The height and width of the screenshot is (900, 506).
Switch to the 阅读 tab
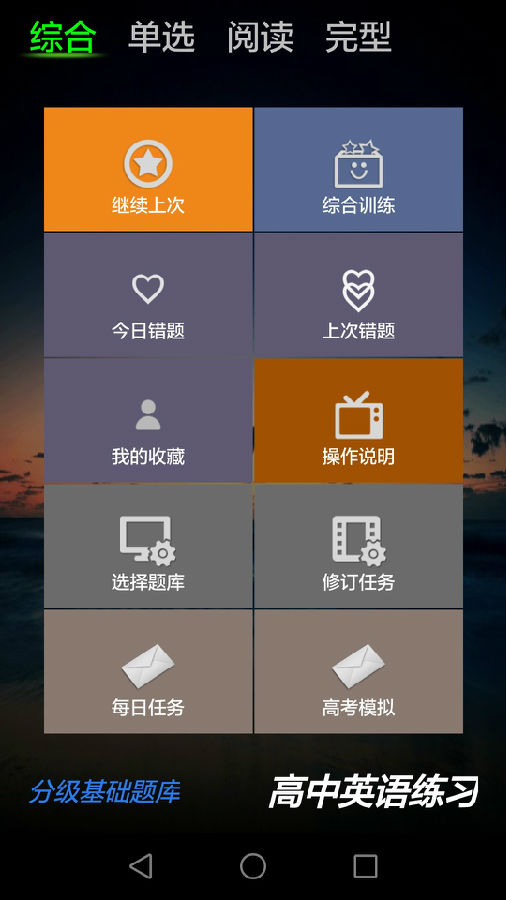pyautogui.click(x=260, y=37)
